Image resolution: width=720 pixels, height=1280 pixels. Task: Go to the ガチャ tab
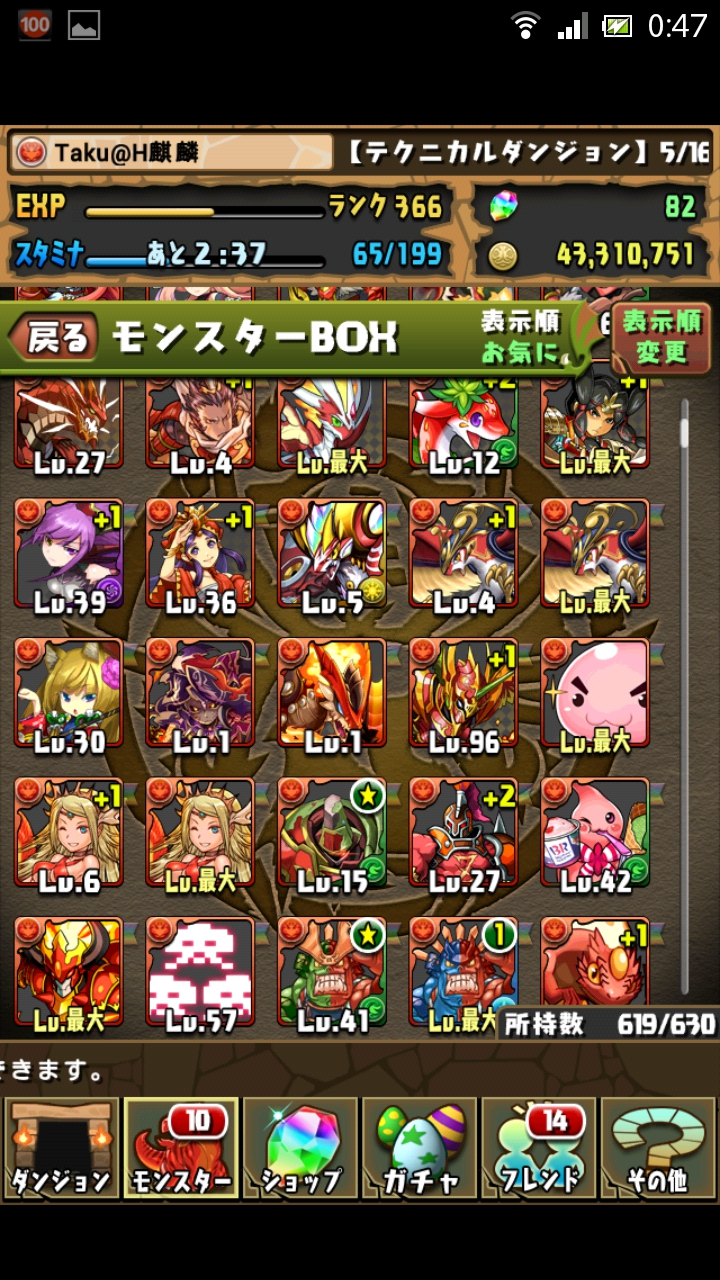[419, 1148]
